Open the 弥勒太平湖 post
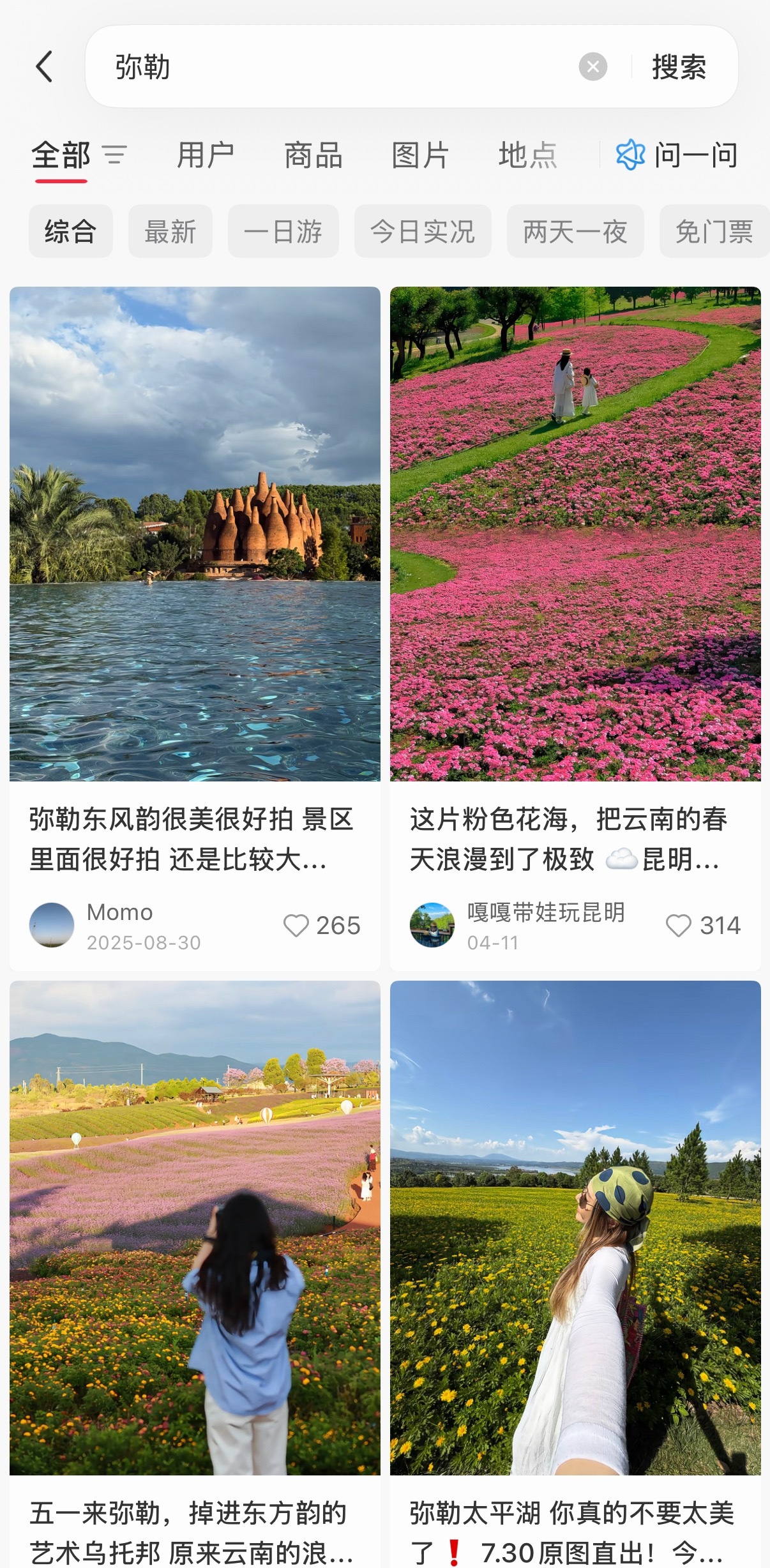 click(575, 1274)
